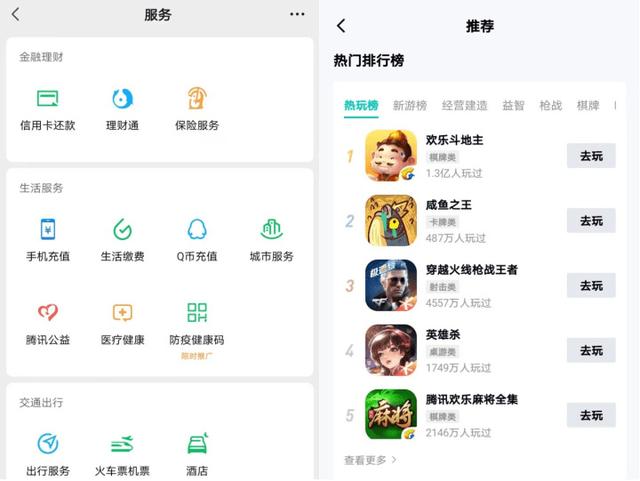Open 信用卡还款
Image resolution: width=640 pixels, height=481 pixels.
[x=48, y=109]
